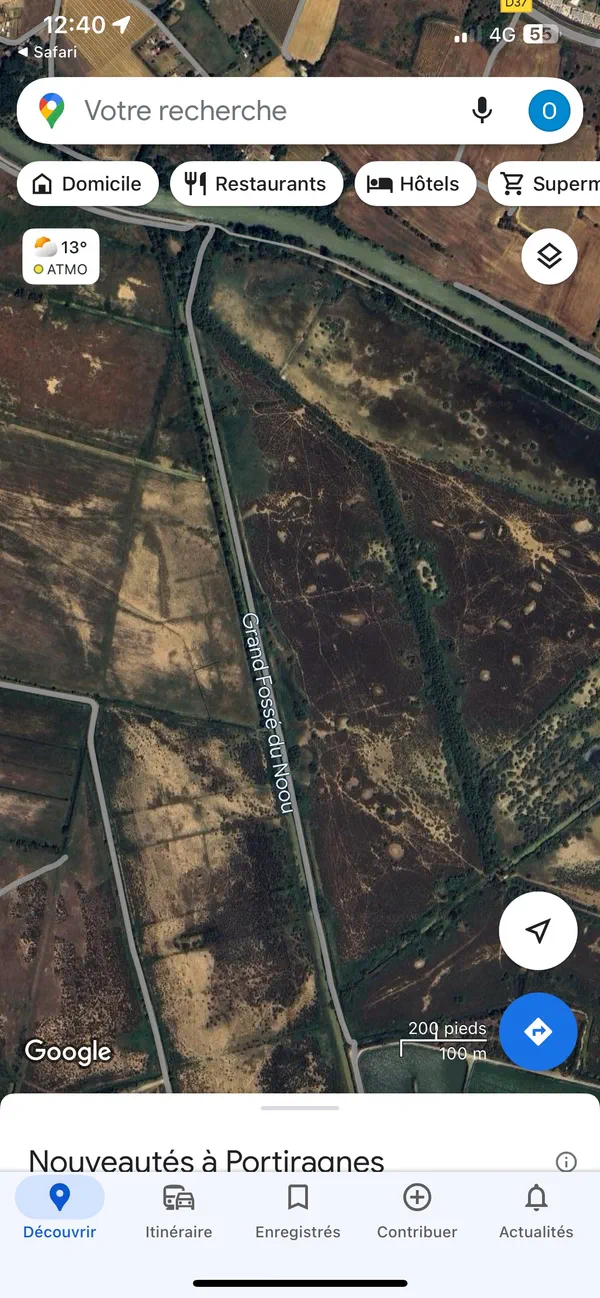
Task: Open the Actualités tab
Action: click(536, 1211)
